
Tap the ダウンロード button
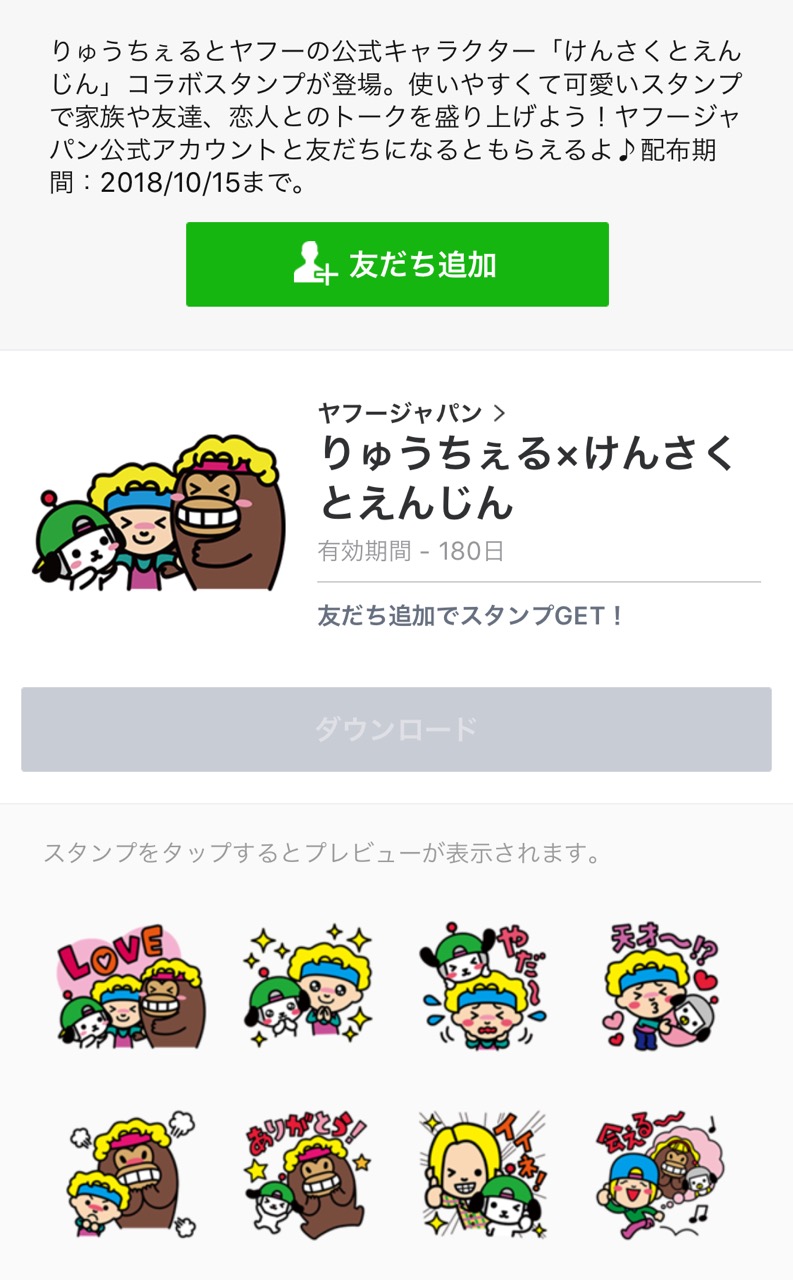tap(396, 729)
